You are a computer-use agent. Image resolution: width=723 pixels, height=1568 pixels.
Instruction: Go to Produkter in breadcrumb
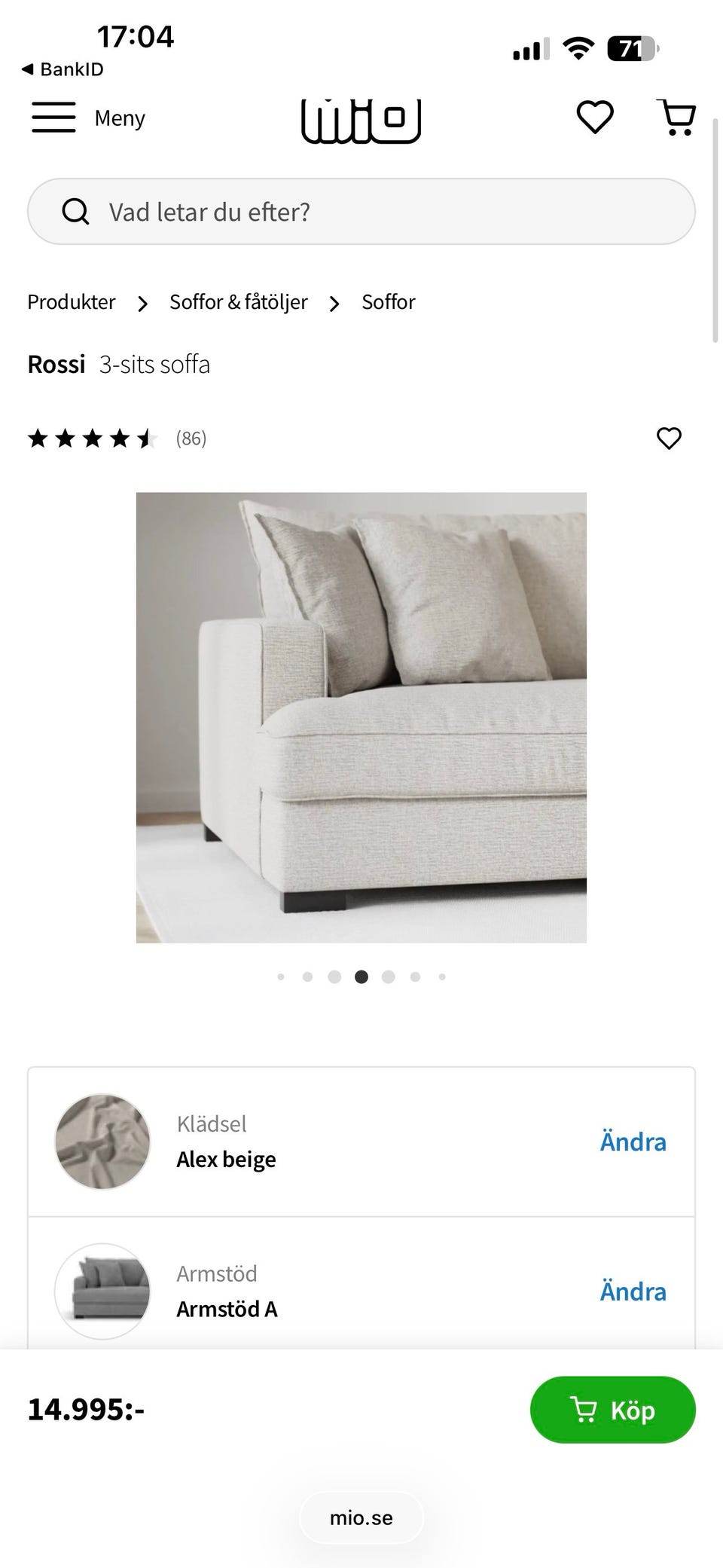(71, 301)
